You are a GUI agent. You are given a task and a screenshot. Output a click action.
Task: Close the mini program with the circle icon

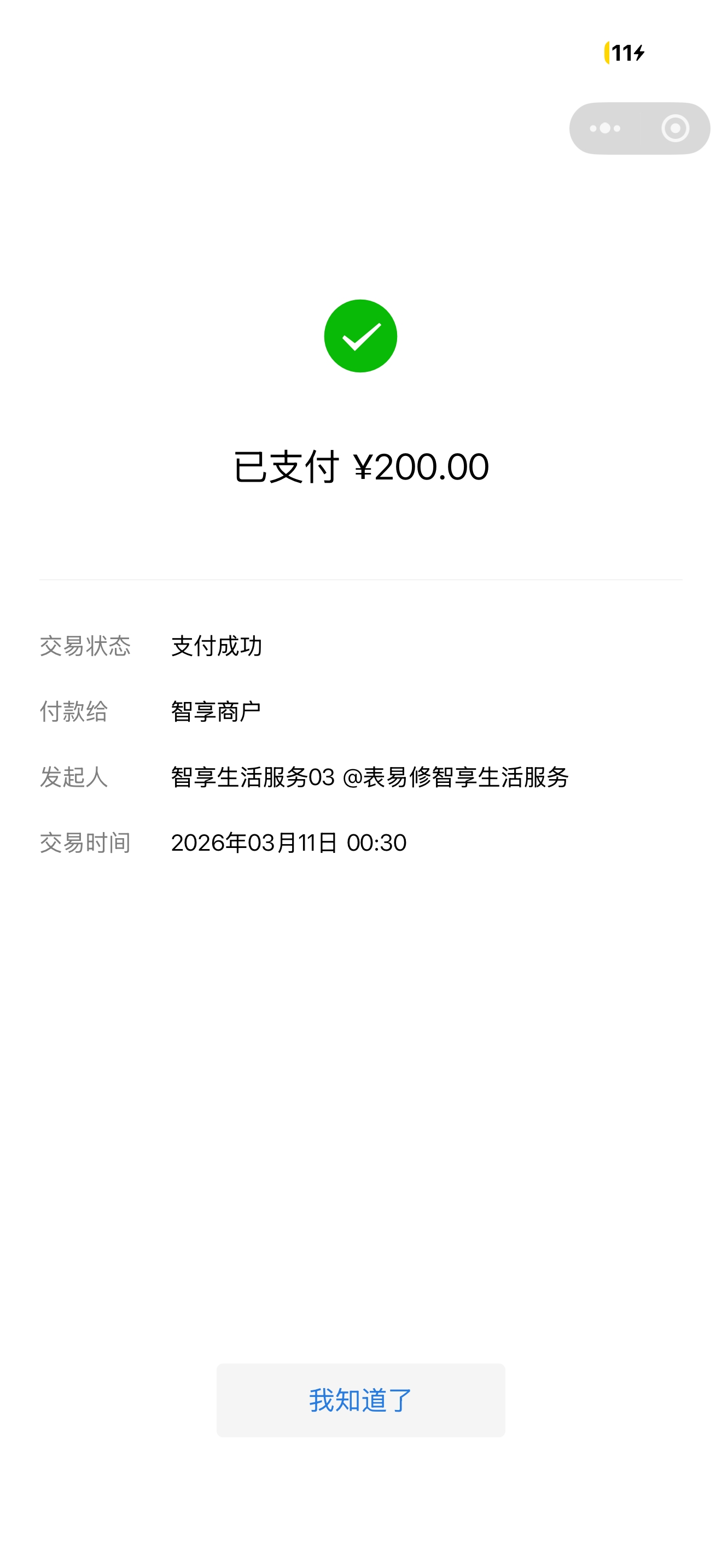pos(674,128)
